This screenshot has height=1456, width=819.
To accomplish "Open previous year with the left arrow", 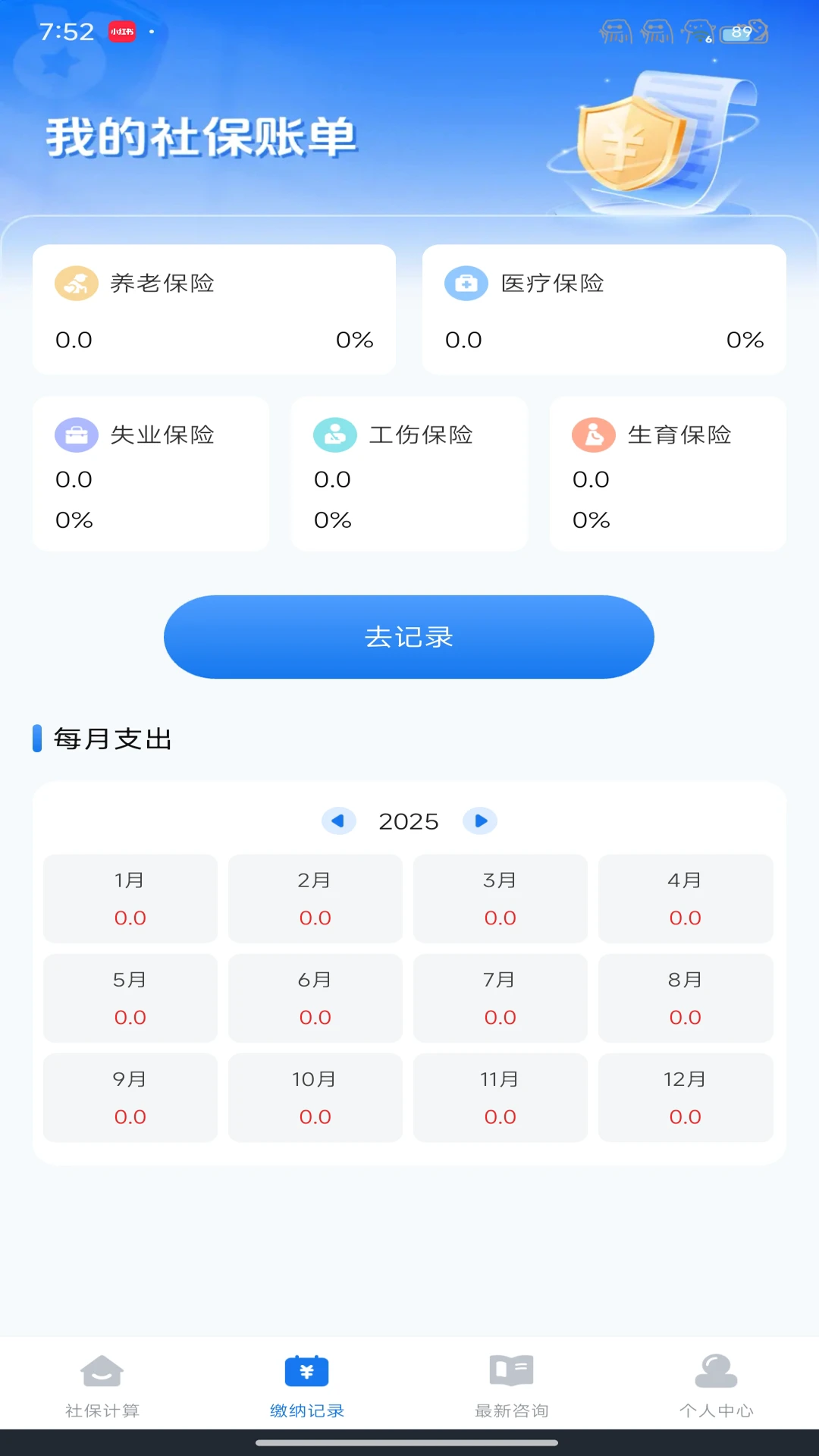I will pos(339,821).
